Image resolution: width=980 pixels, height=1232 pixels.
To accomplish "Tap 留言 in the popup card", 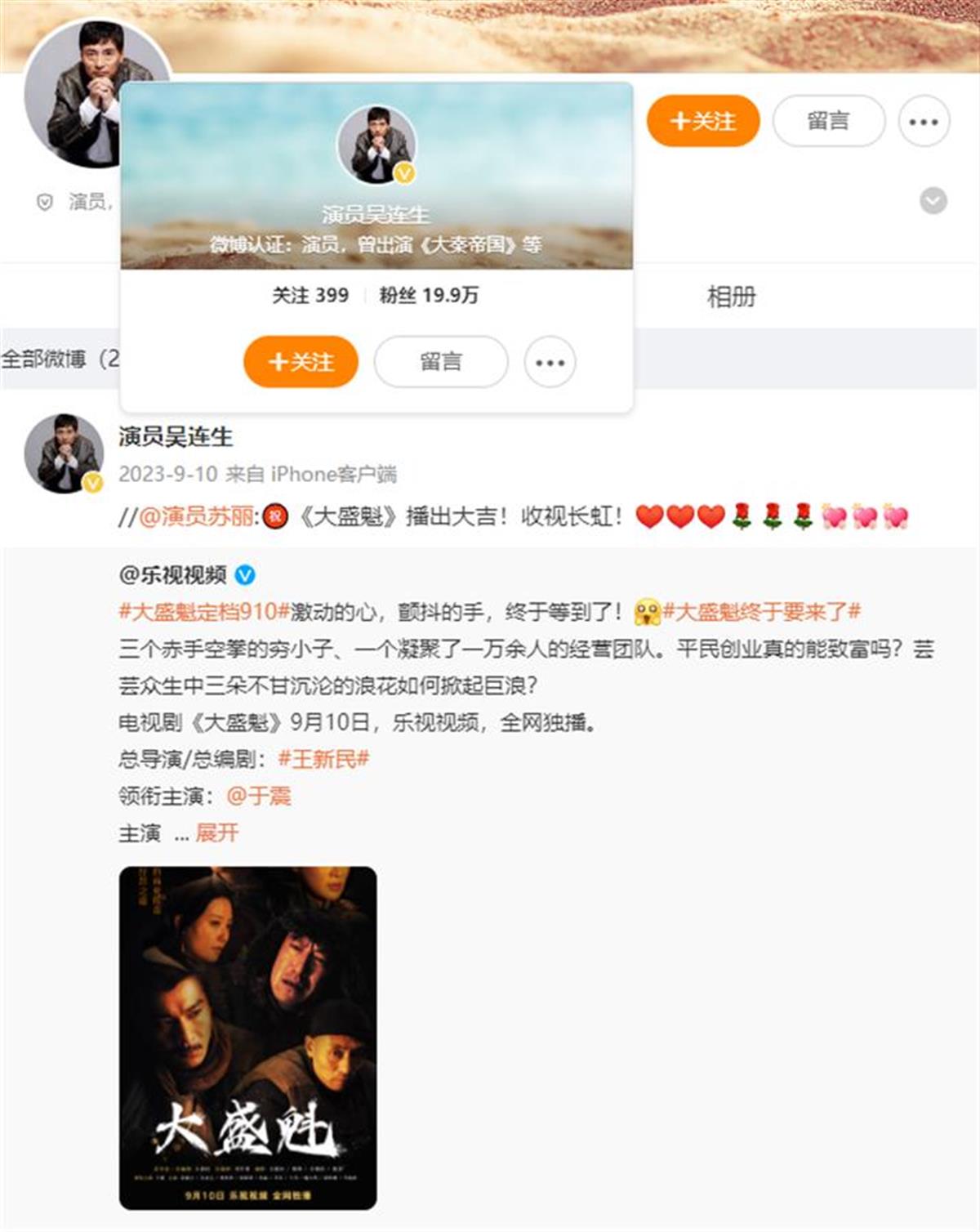I will pos(441,362).
